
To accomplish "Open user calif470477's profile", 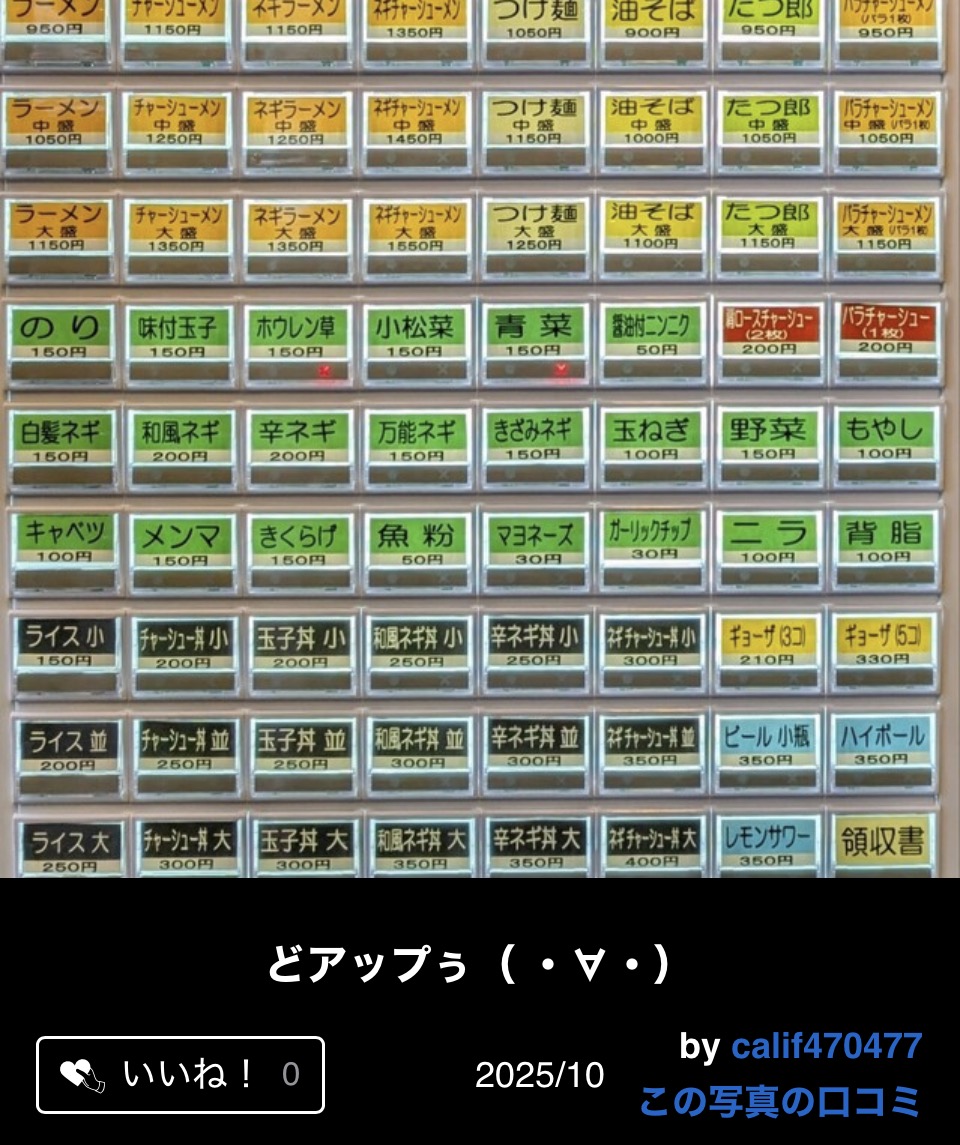I will pyautogui.click(x=826, y=1046).
